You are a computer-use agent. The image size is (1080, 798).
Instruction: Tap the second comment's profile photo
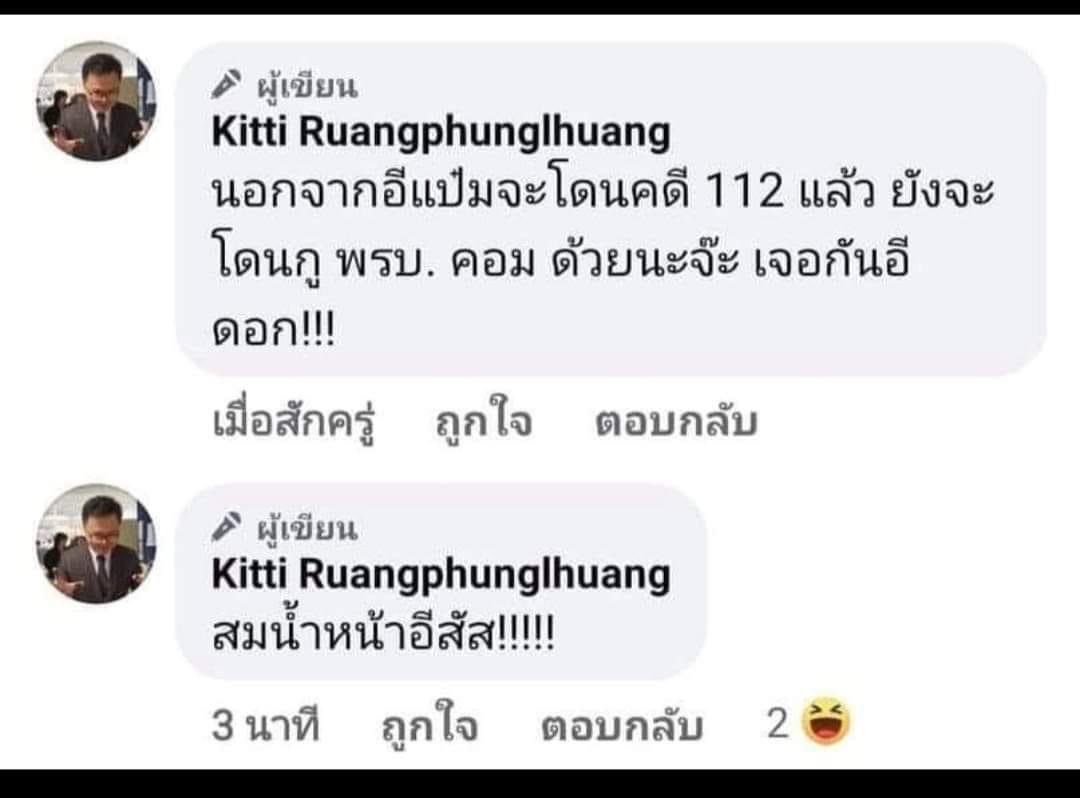tap(96, 543)
